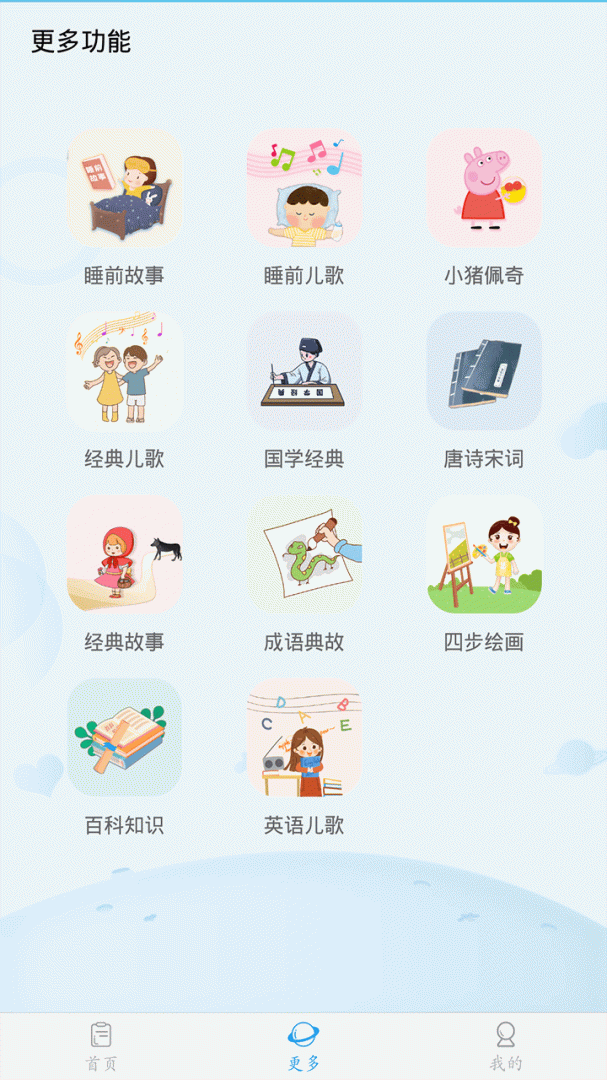This screenshot has width=607, height=1080.
Task: Select the 更多 tab
Action: (303, 1046)
